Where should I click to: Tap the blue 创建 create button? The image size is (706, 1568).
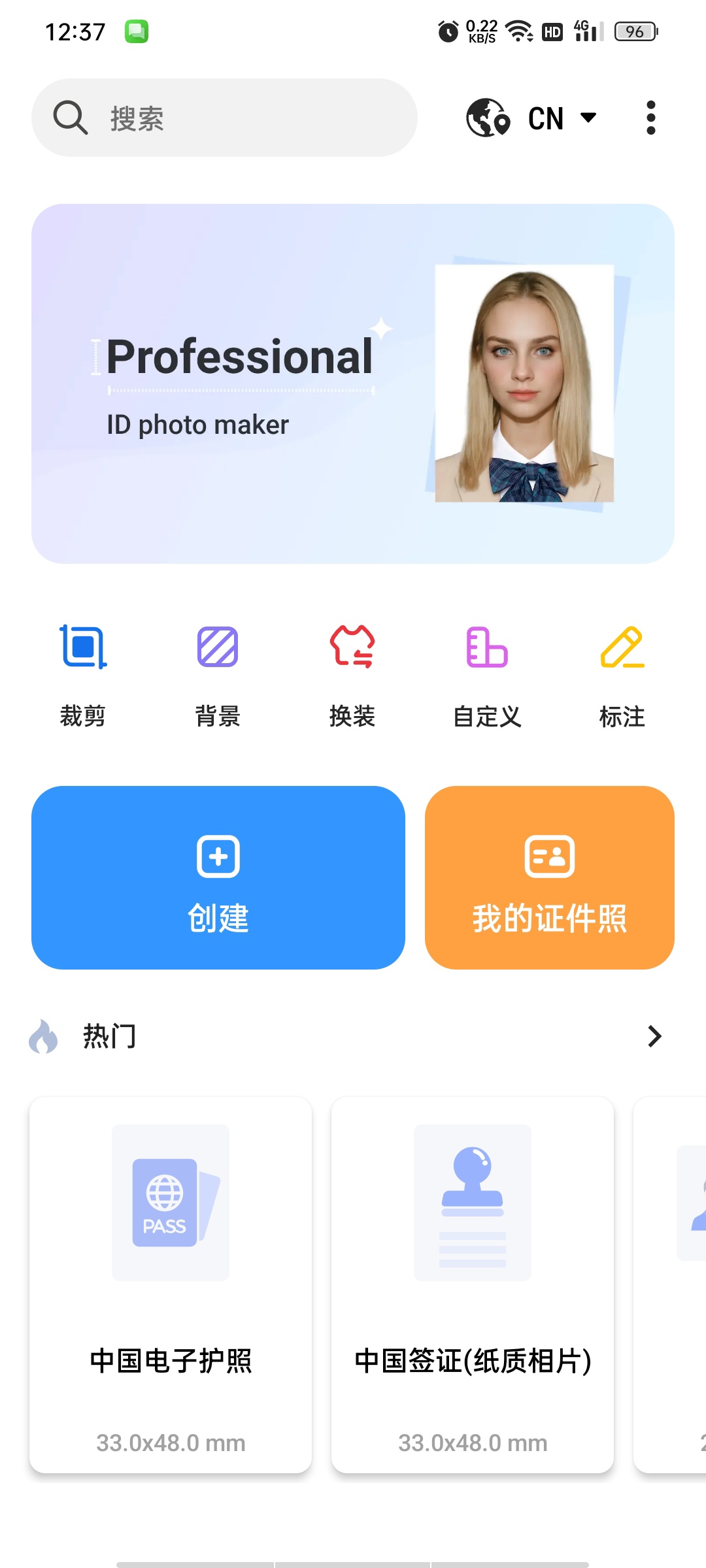tap(218, 877)
